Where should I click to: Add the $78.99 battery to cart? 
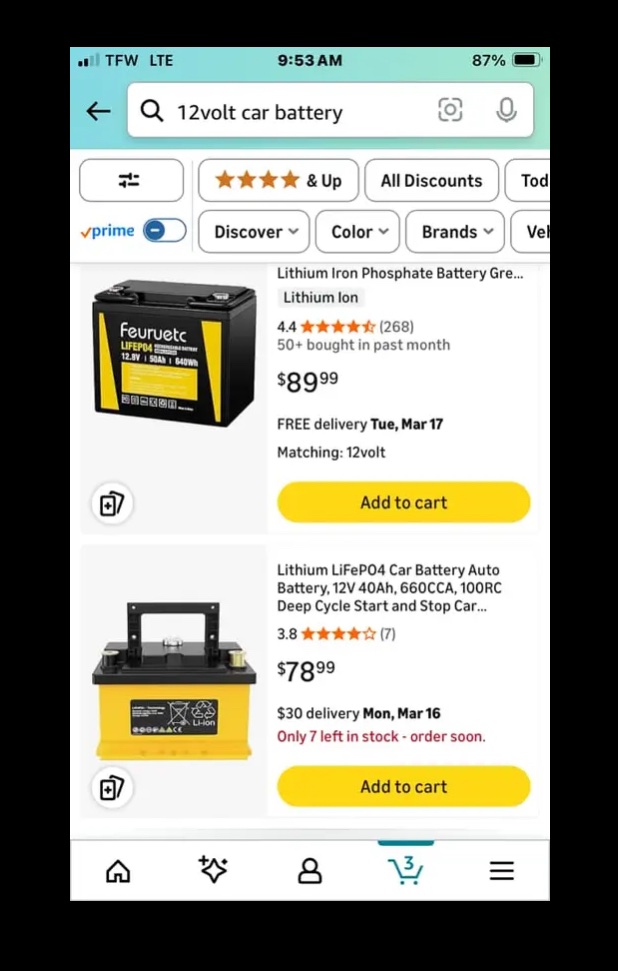[403, 786]
